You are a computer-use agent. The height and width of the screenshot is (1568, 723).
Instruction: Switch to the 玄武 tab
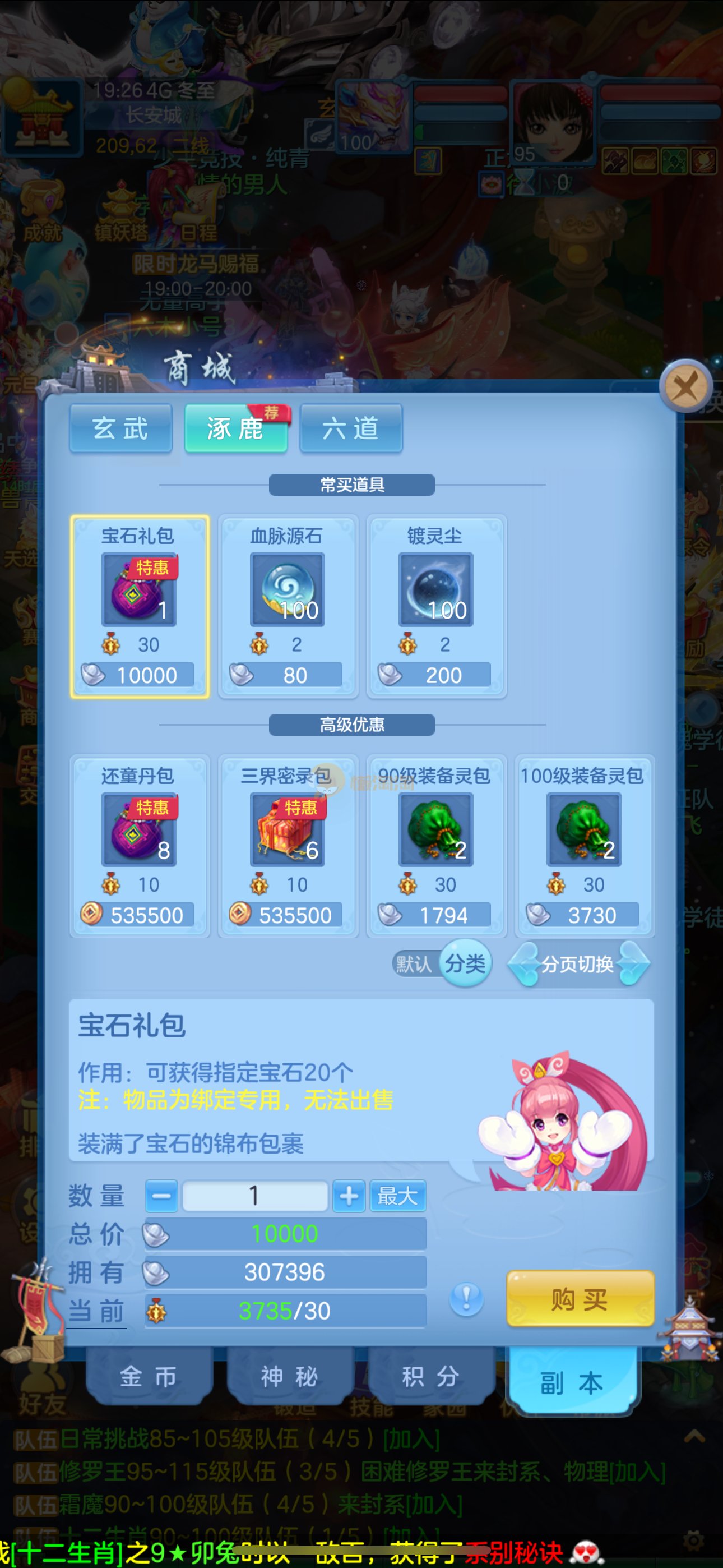click(121, 428)
